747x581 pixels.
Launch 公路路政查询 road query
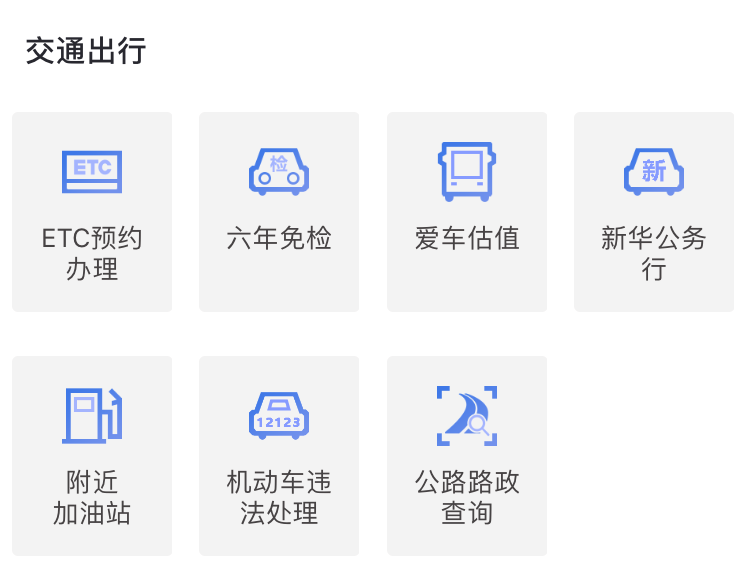point(467,456)
